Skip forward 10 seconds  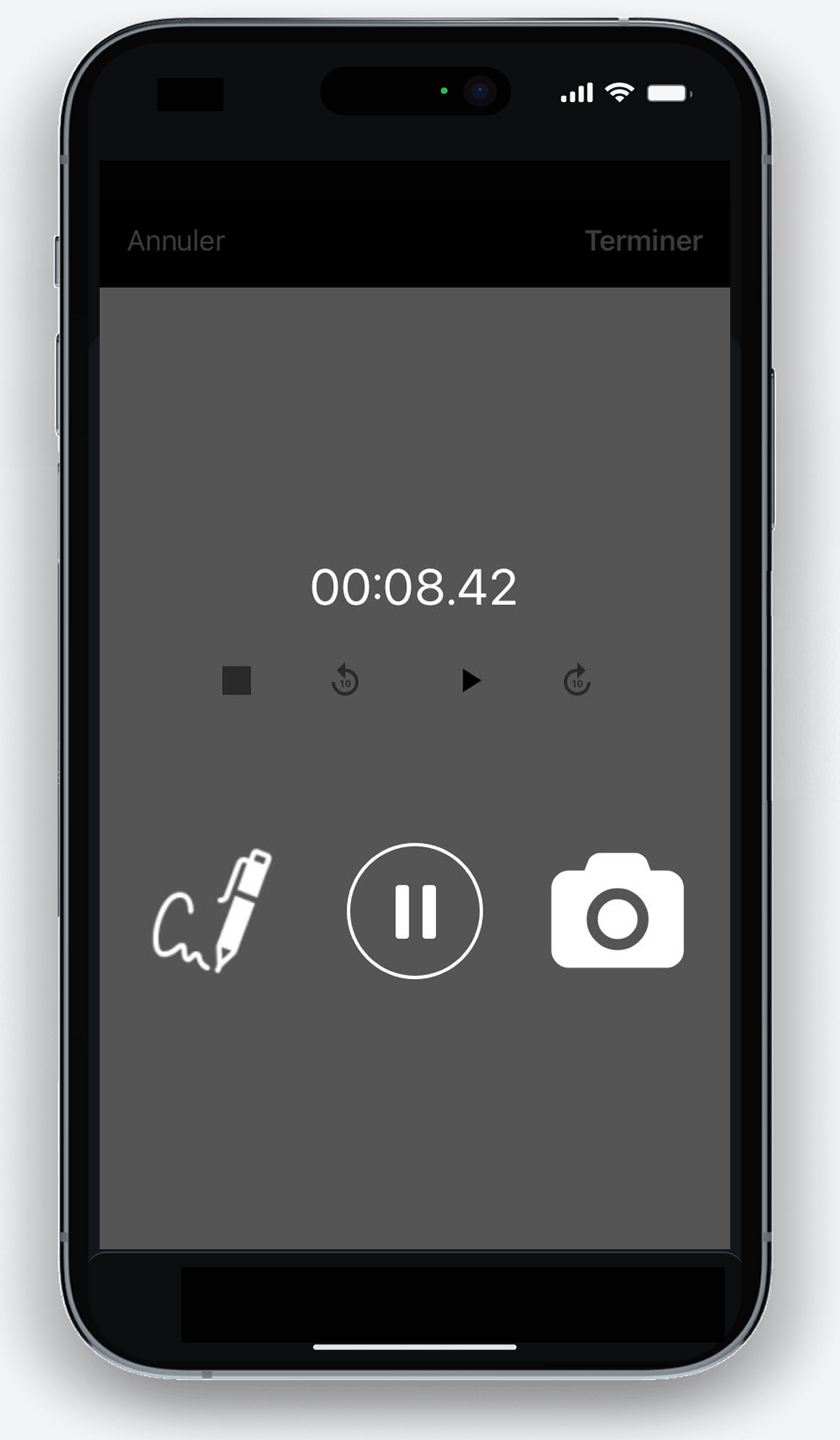[577, 681]
